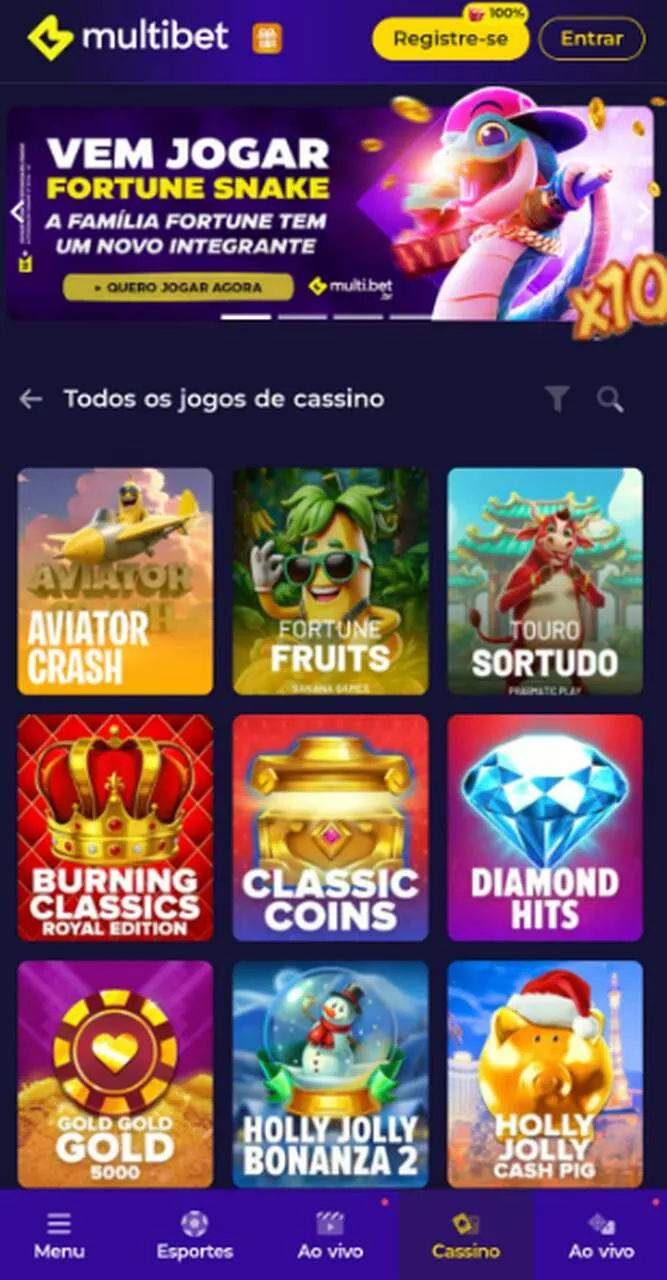Open Burning Classics Royal Edition
This screenshot has width=667, height=1280.
click(115, 828)
